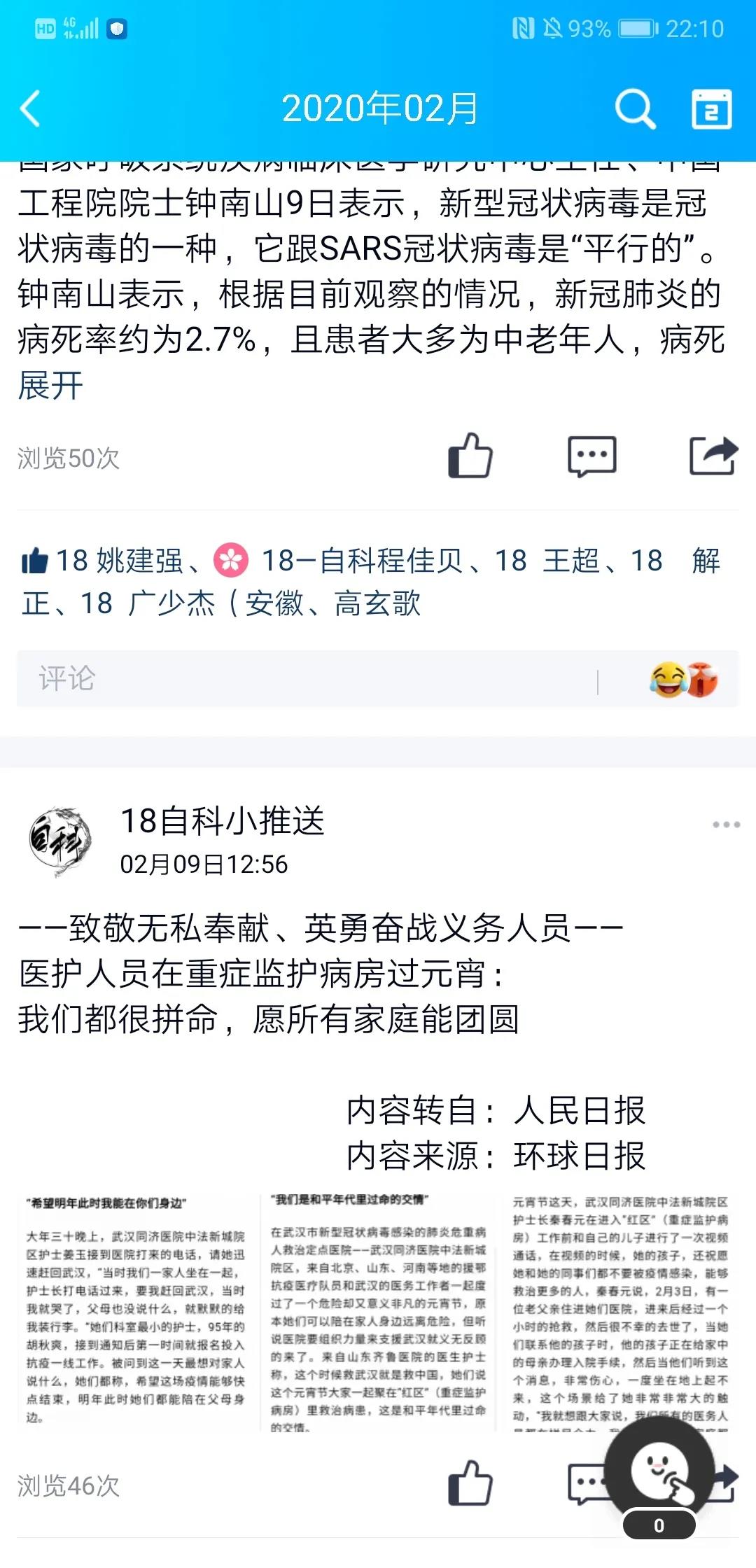
Task: Go back using the top-left arrow
Action: coord(31,108)
